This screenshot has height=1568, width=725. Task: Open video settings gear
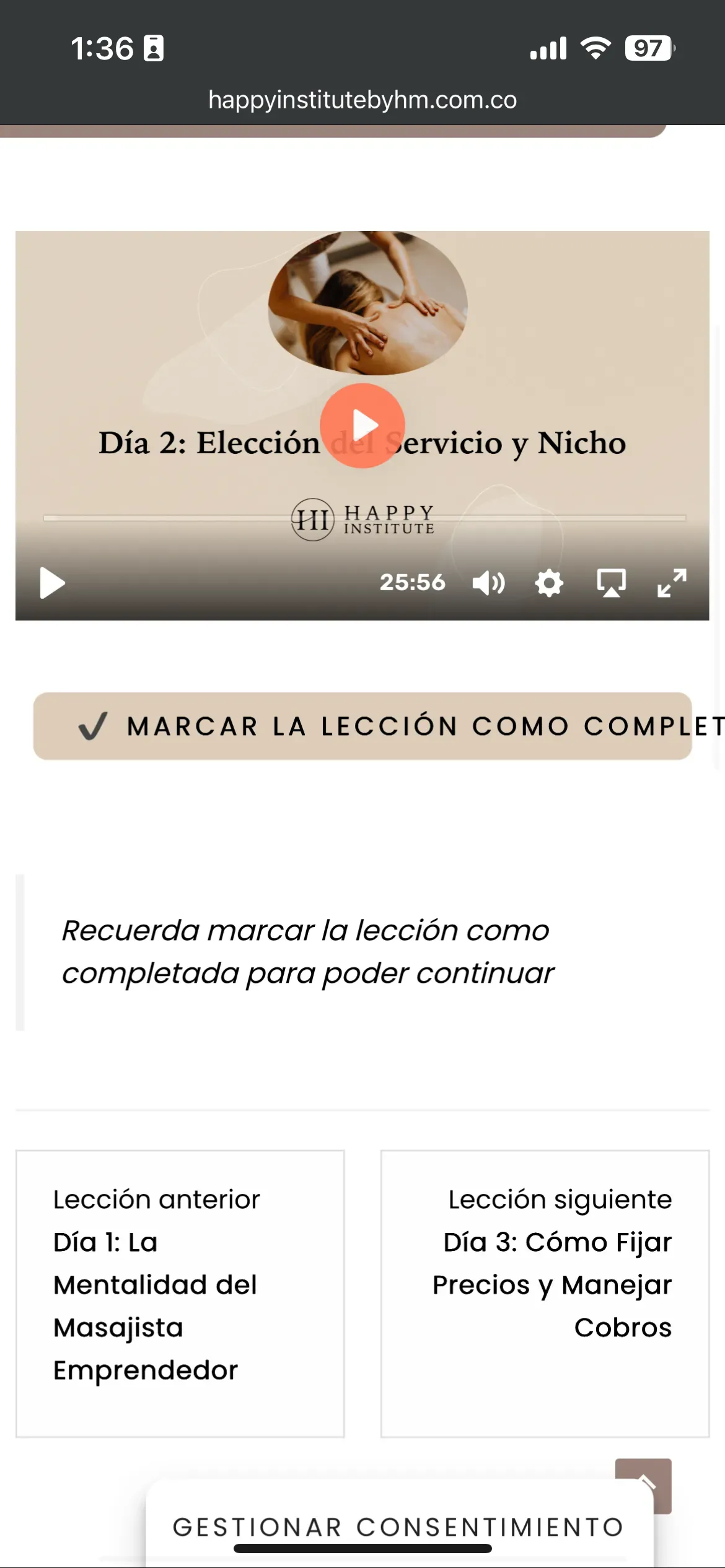click(x=549, y=583)
